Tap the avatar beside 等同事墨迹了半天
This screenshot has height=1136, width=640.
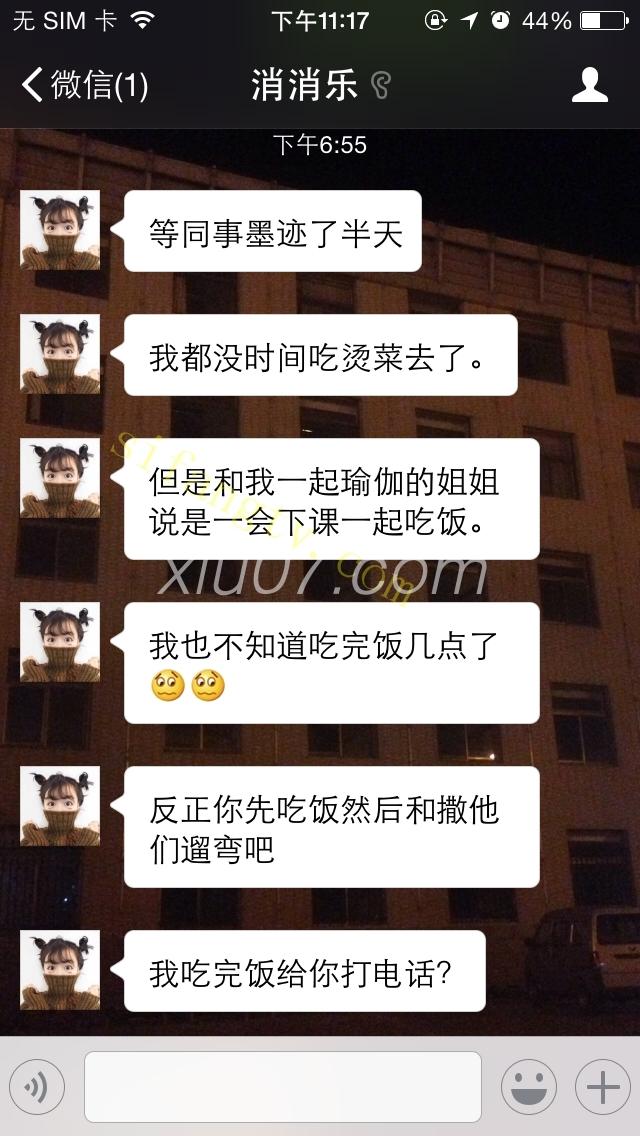tap(60, 230)
